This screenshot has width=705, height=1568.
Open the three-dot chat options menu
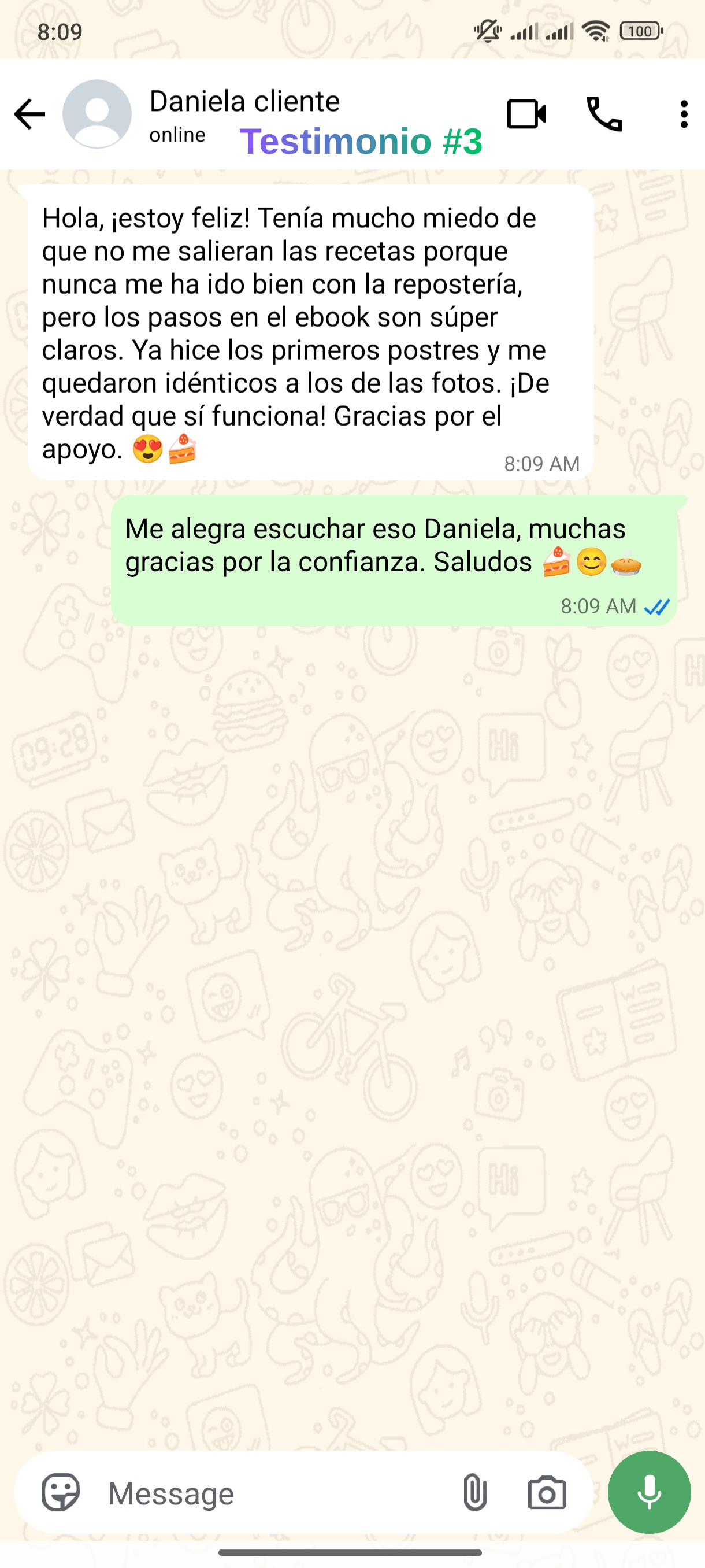[684, 113]
